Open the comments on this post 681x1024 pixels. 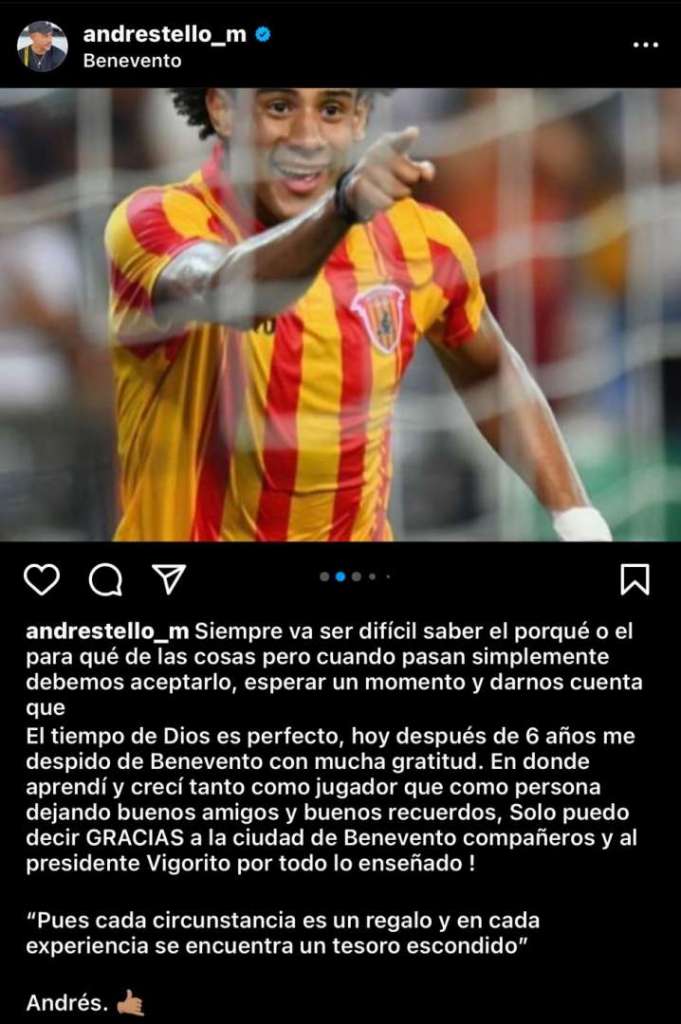click(105, 579)
